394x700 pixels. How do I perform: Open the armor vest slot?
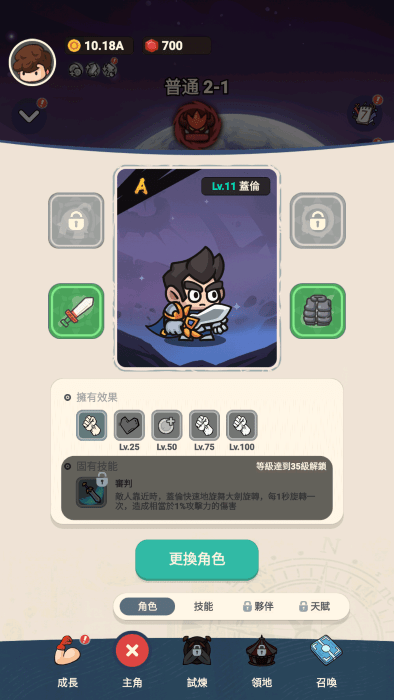[x=318, y=311]
